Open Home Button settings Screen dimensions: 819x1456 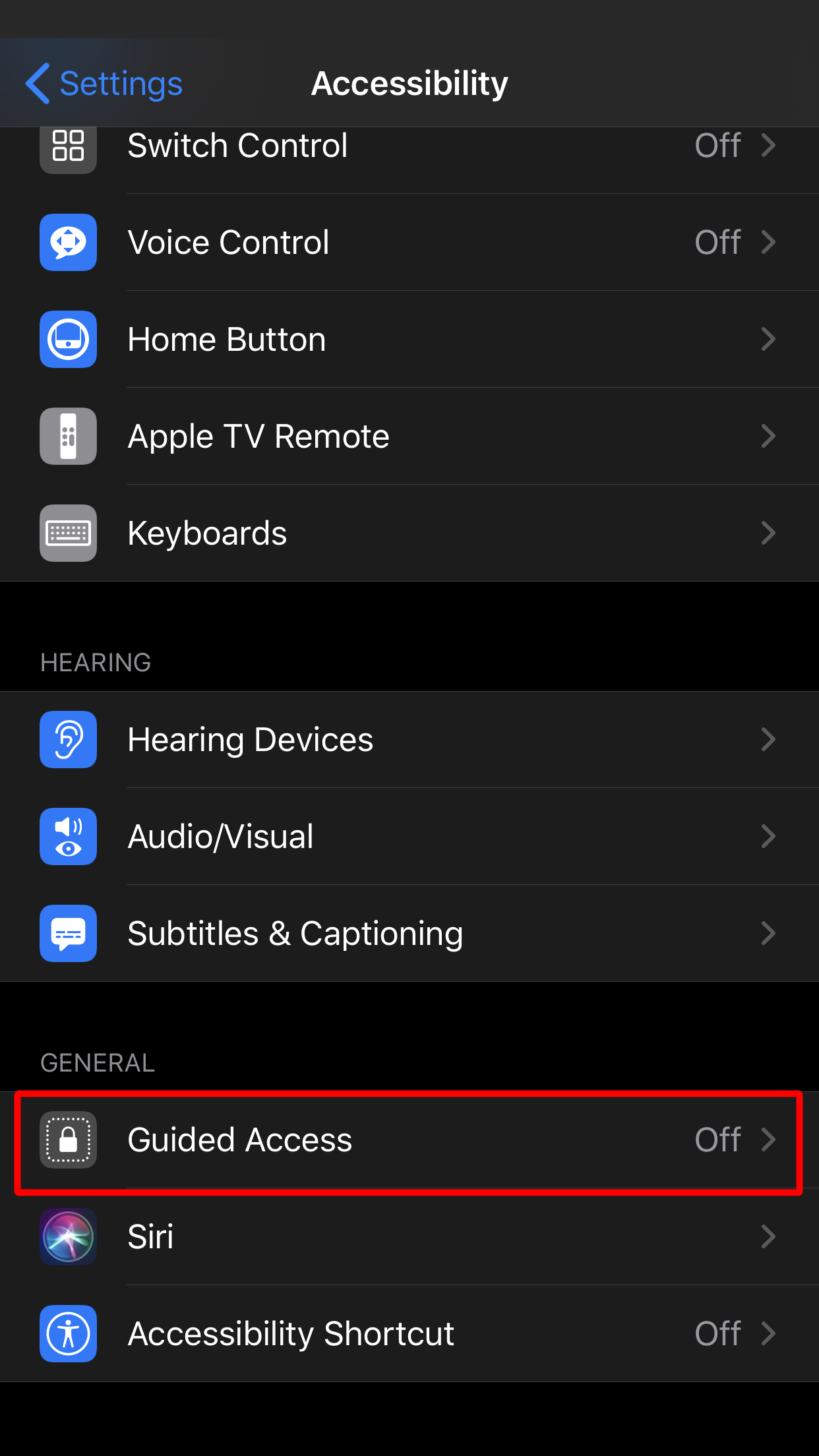click(409, 339)
